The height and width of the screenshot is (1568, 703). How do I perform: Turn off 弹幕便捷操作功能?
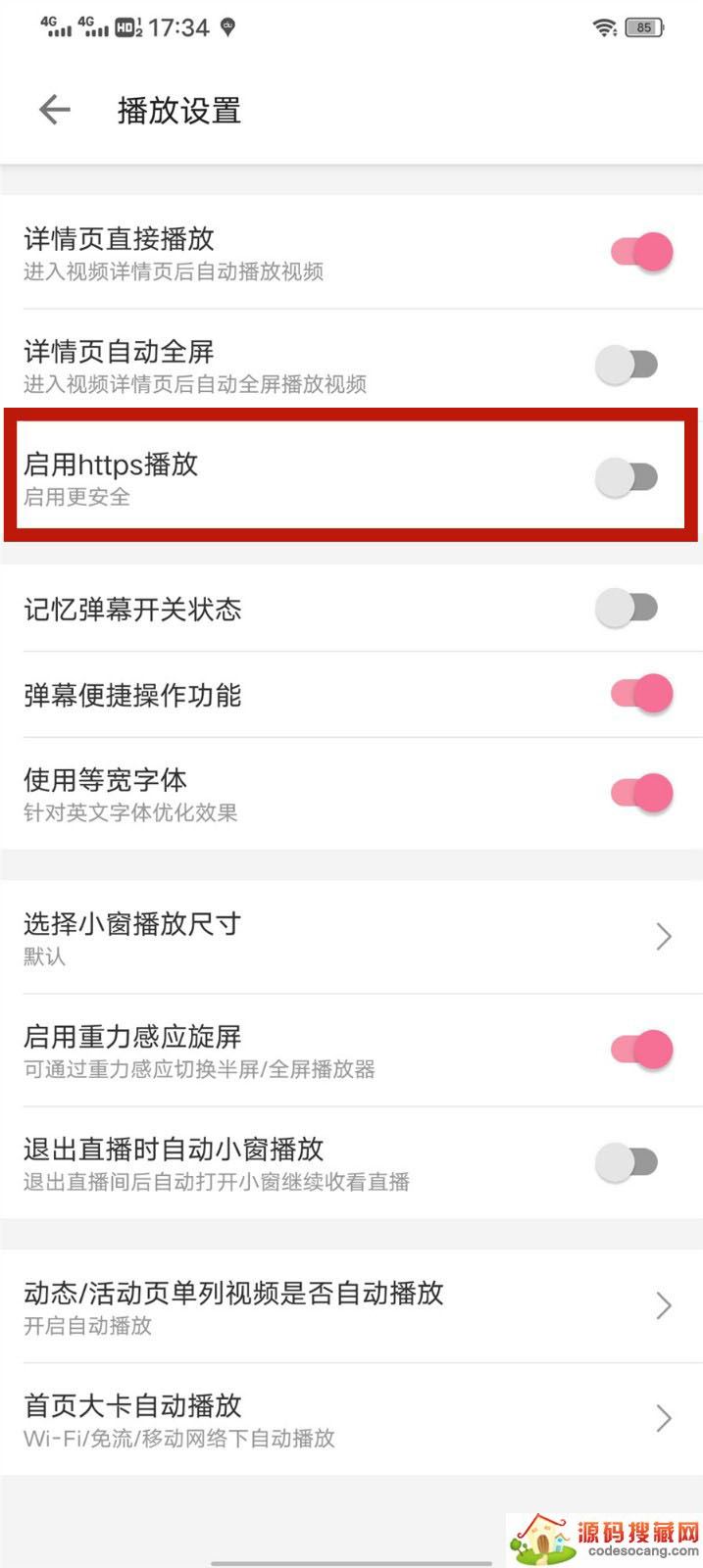pos(641,695)
